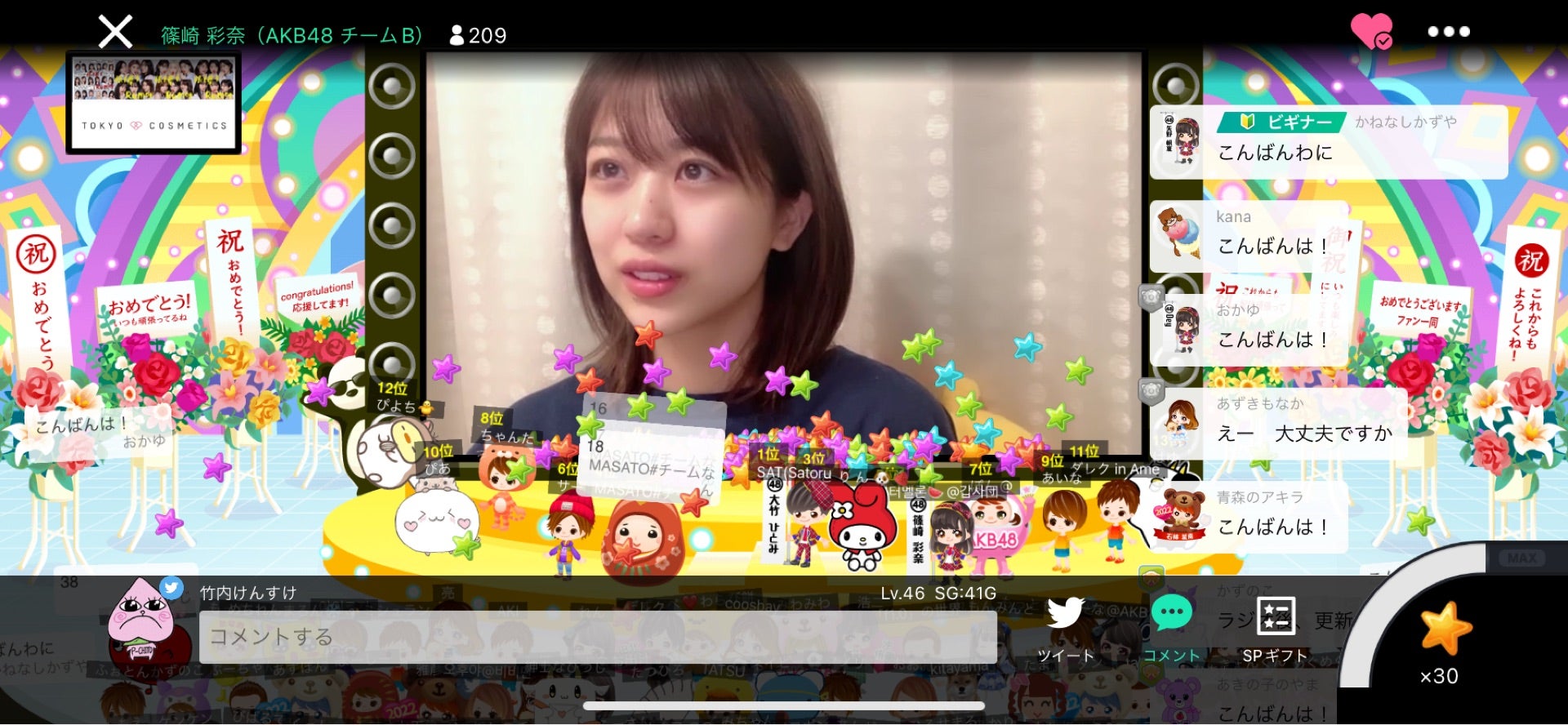1568x725 pixels.
Task: Open the SP ギフト menu
Action: [x=1275, y=629]
